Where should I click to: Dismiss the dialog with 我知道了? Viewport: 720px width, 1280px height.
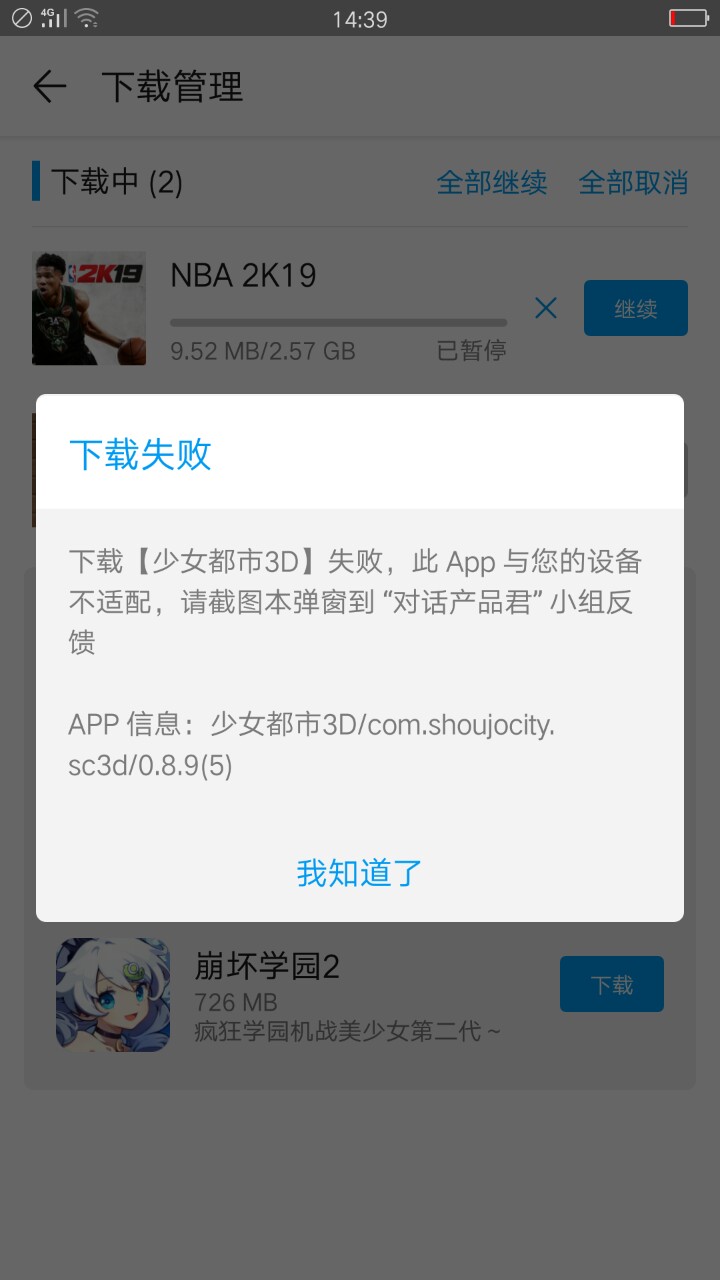tap(360, 873)
